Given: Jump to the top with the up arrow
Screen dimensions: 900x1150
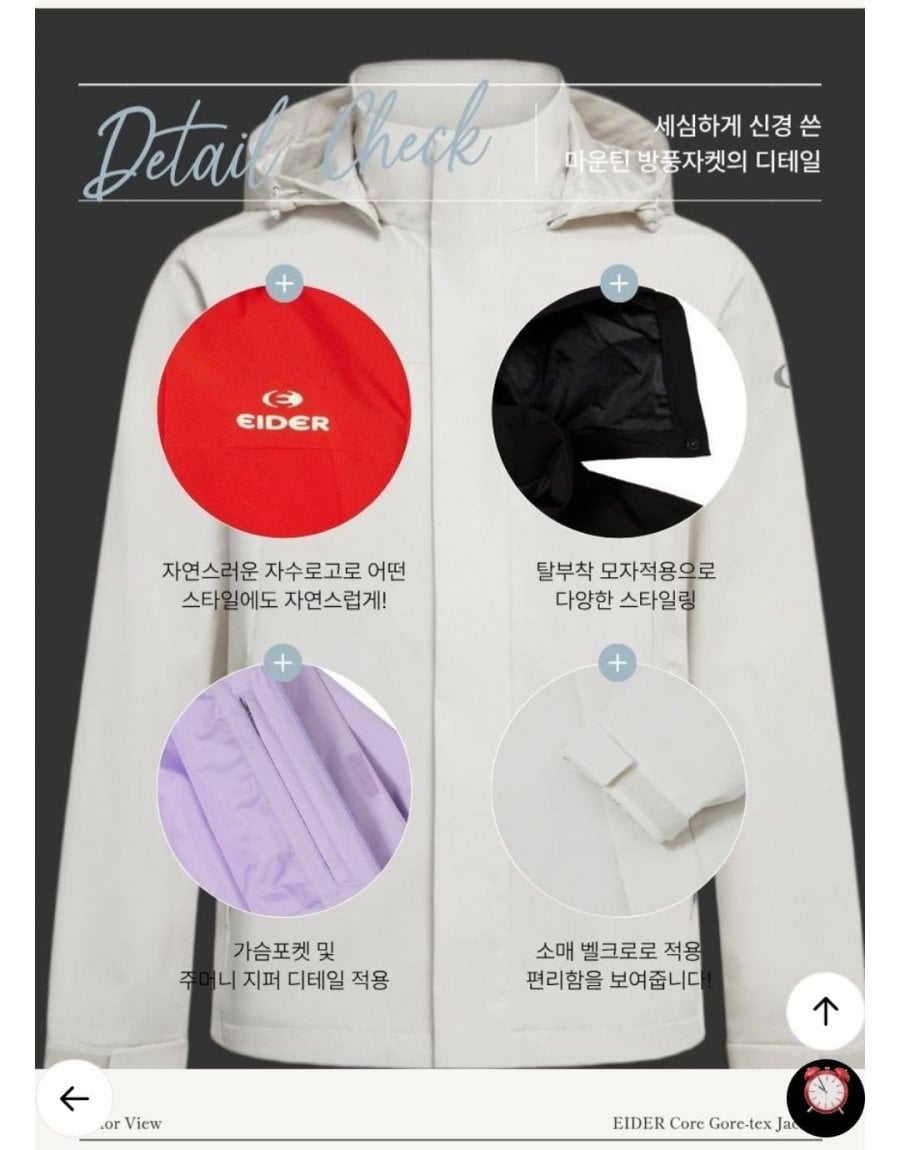Looking at the screenshot, I should (x=825, y=1011).
